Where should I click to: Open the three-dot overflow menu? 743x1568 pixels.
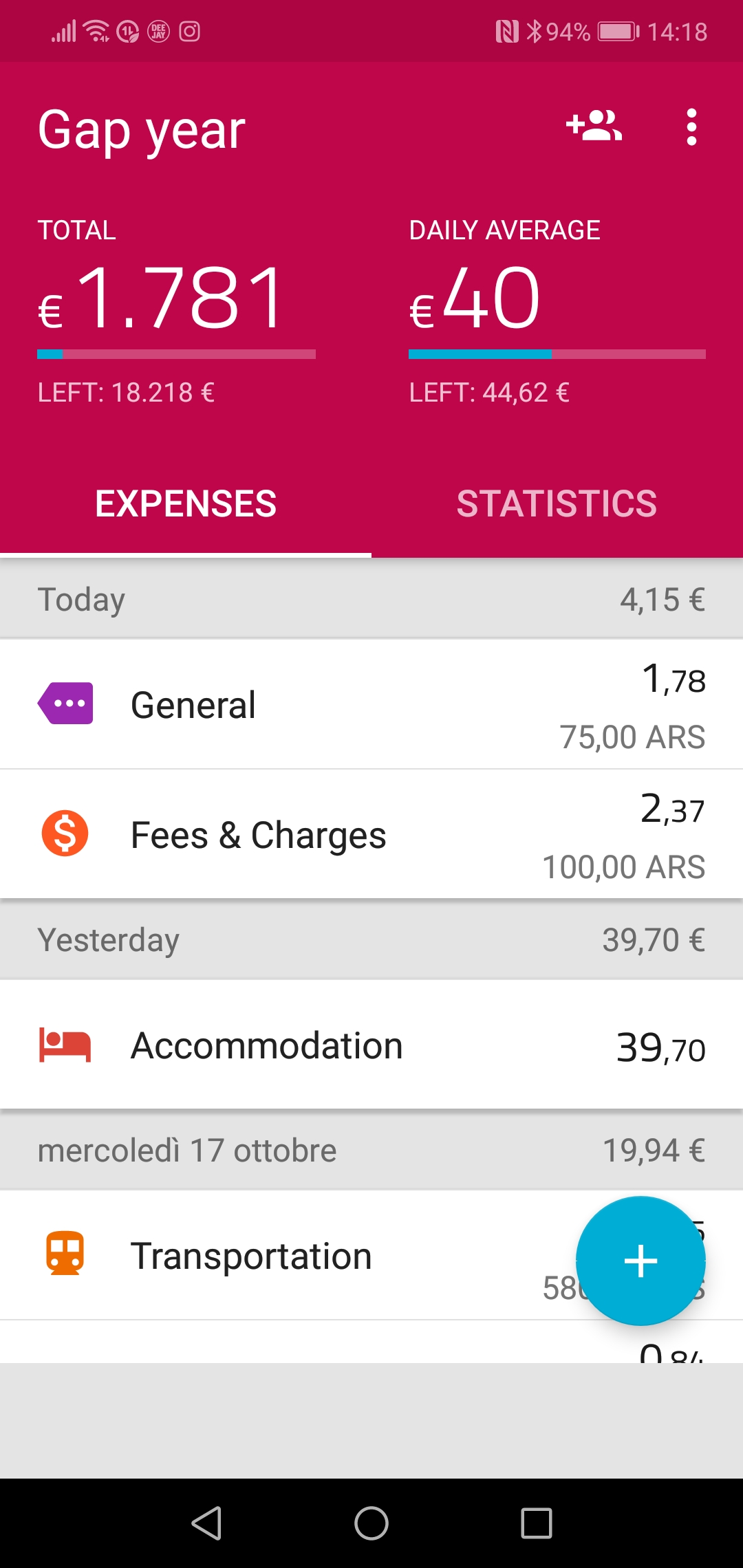click(x=691, y=127)
